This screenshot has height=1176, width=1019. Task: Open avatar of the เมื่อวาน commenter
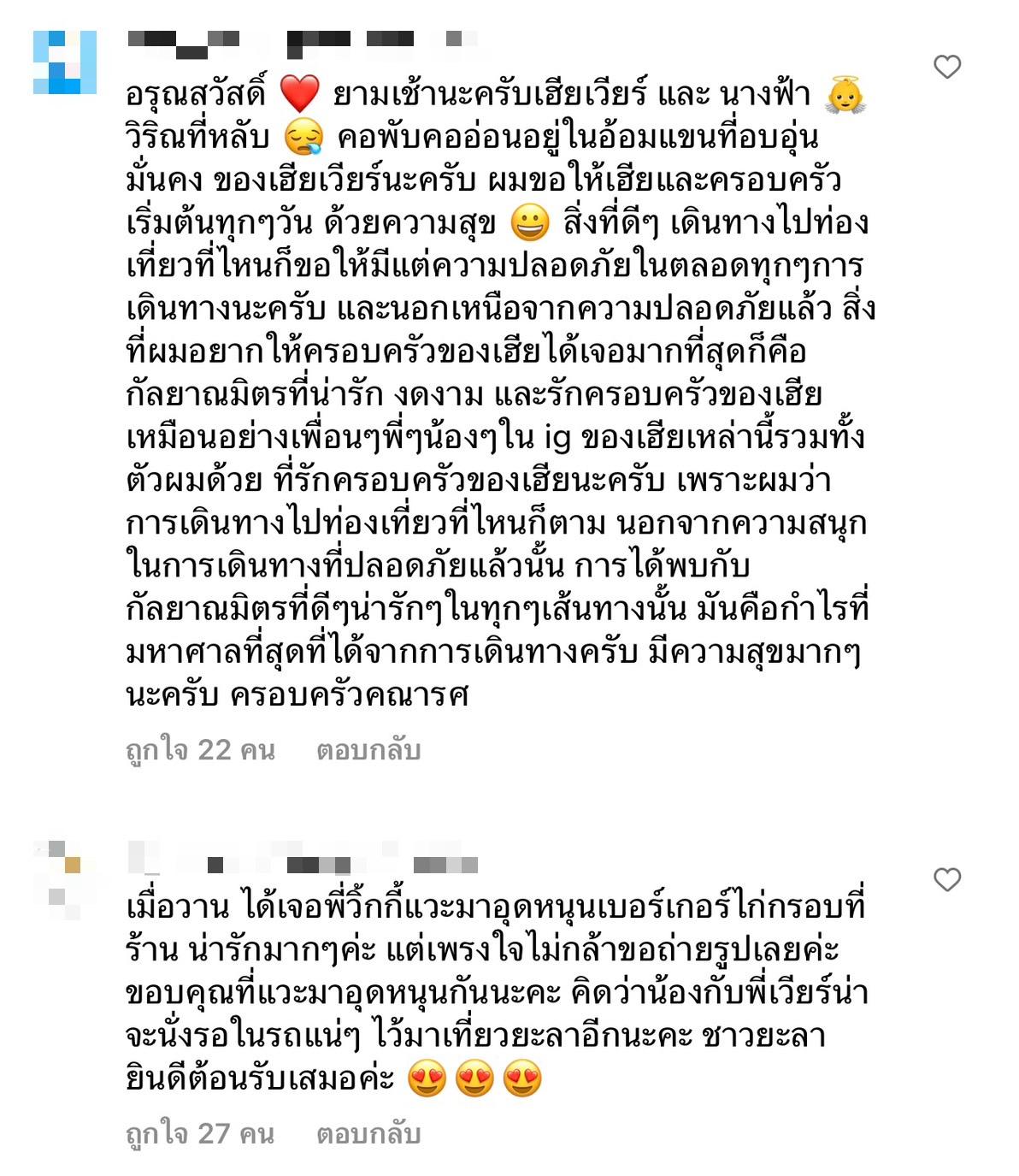coord(64,878)
